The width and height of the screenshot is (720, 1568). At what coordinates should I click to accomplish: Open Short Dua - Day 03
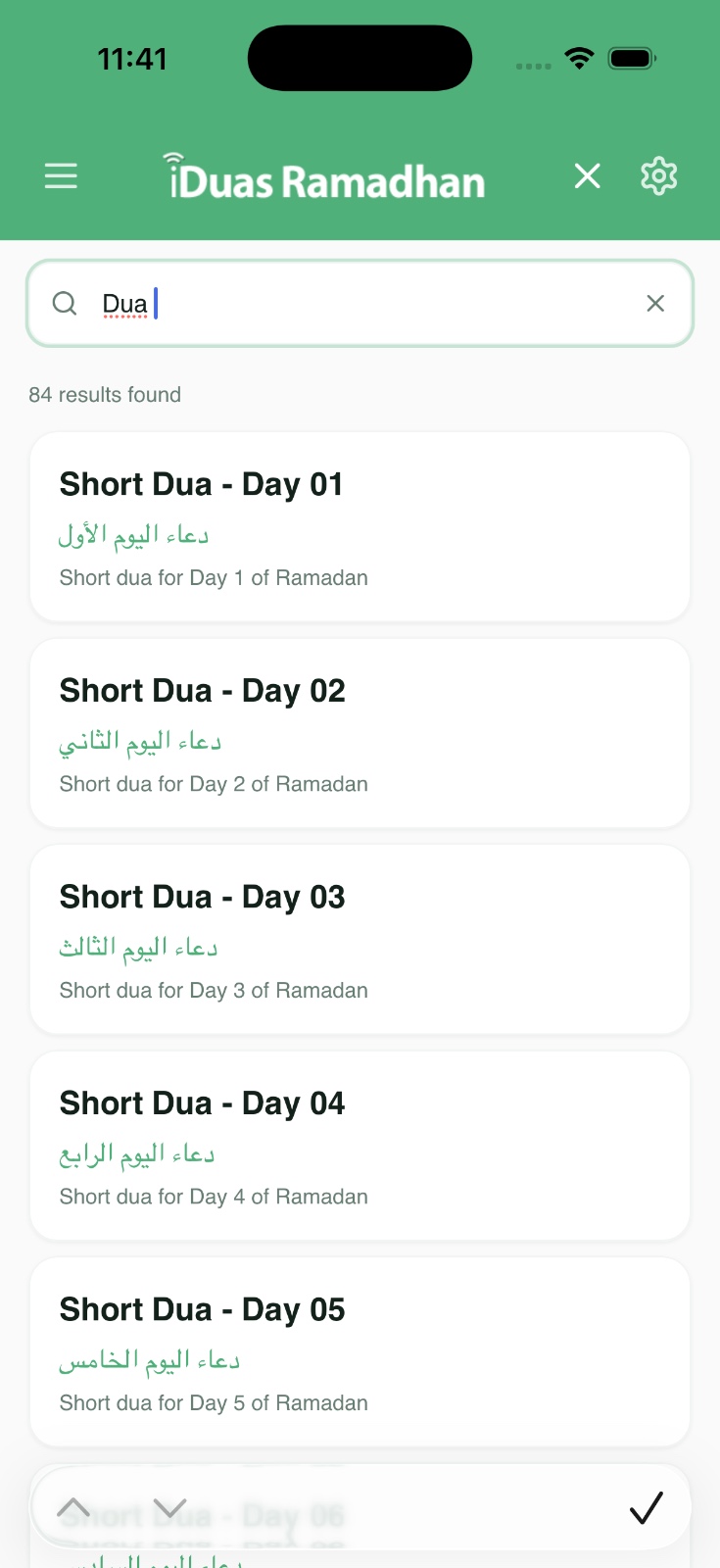[x=360, y=940]
